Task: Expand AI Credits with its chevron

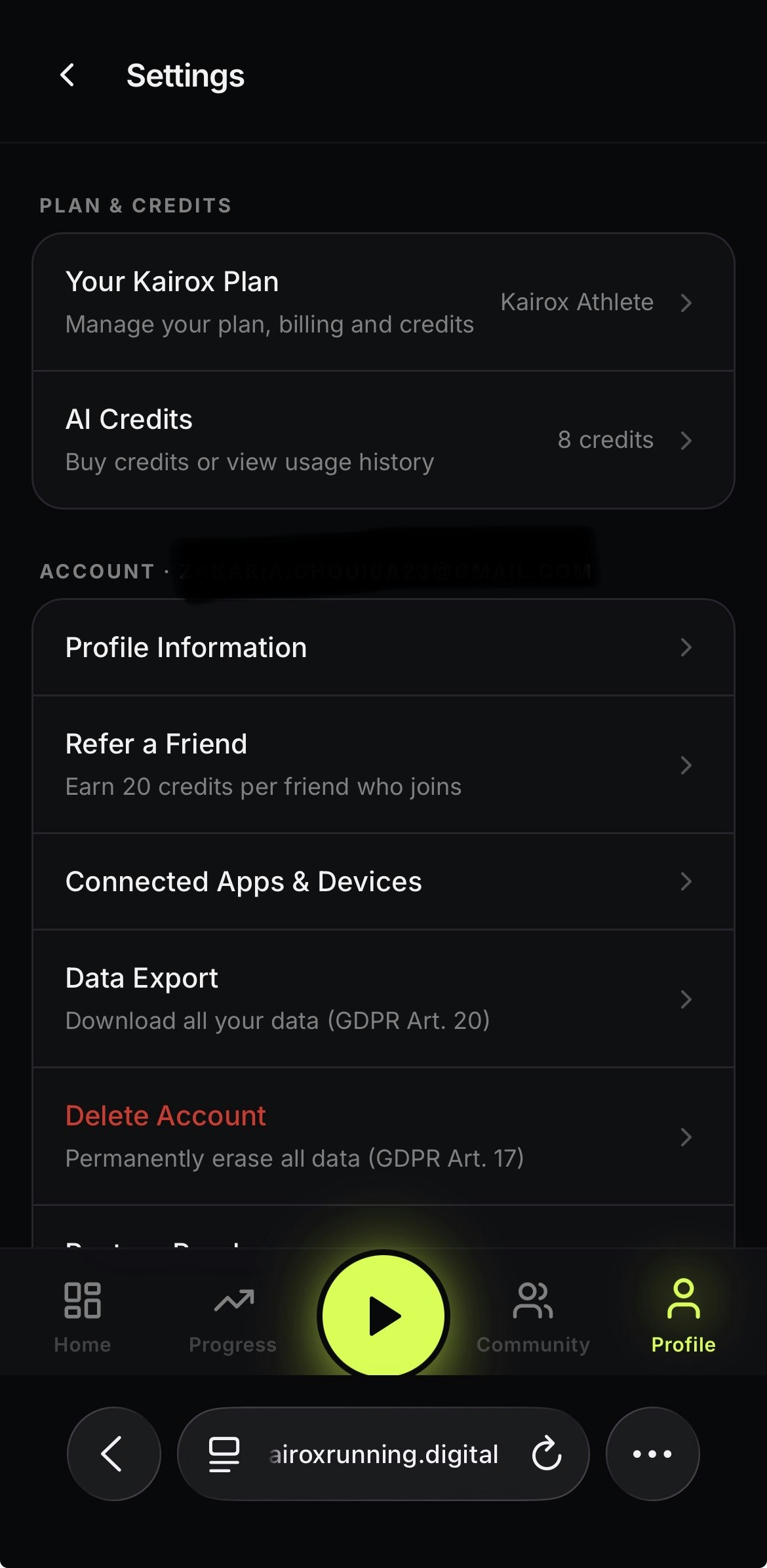Action: point(686,440)
